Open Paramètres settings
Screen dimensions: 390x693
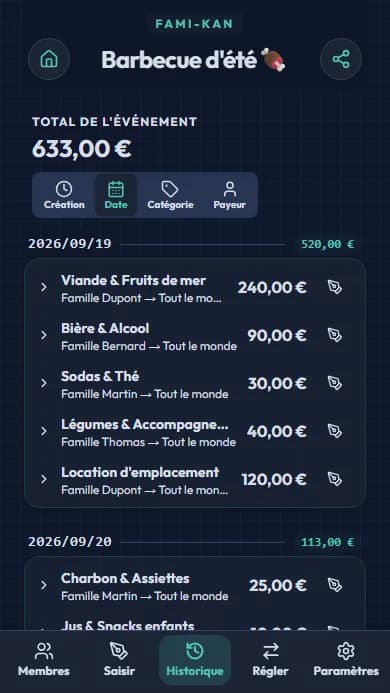tap(346, 659)
